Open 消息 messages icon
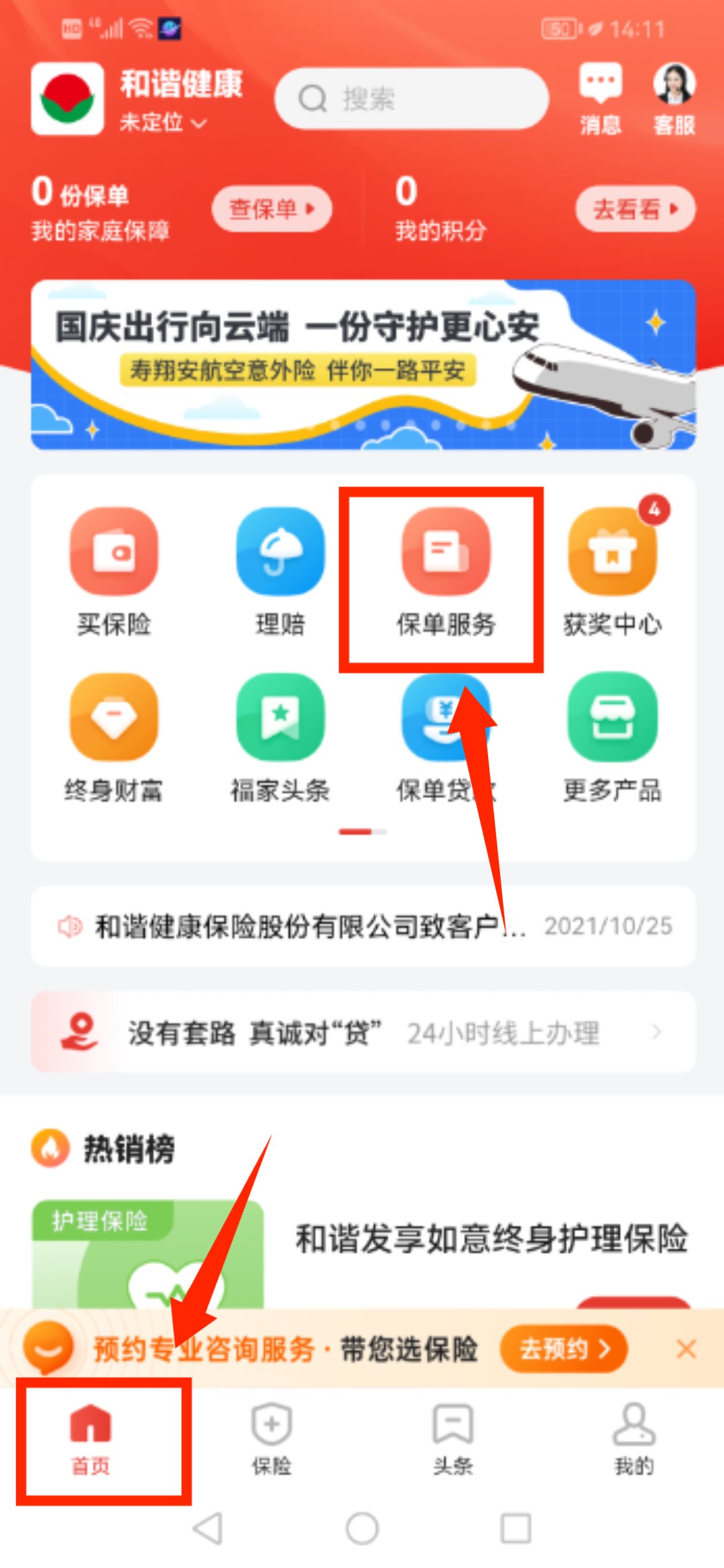This screenshot has width=724, height=1568. (x=600, y=99)
